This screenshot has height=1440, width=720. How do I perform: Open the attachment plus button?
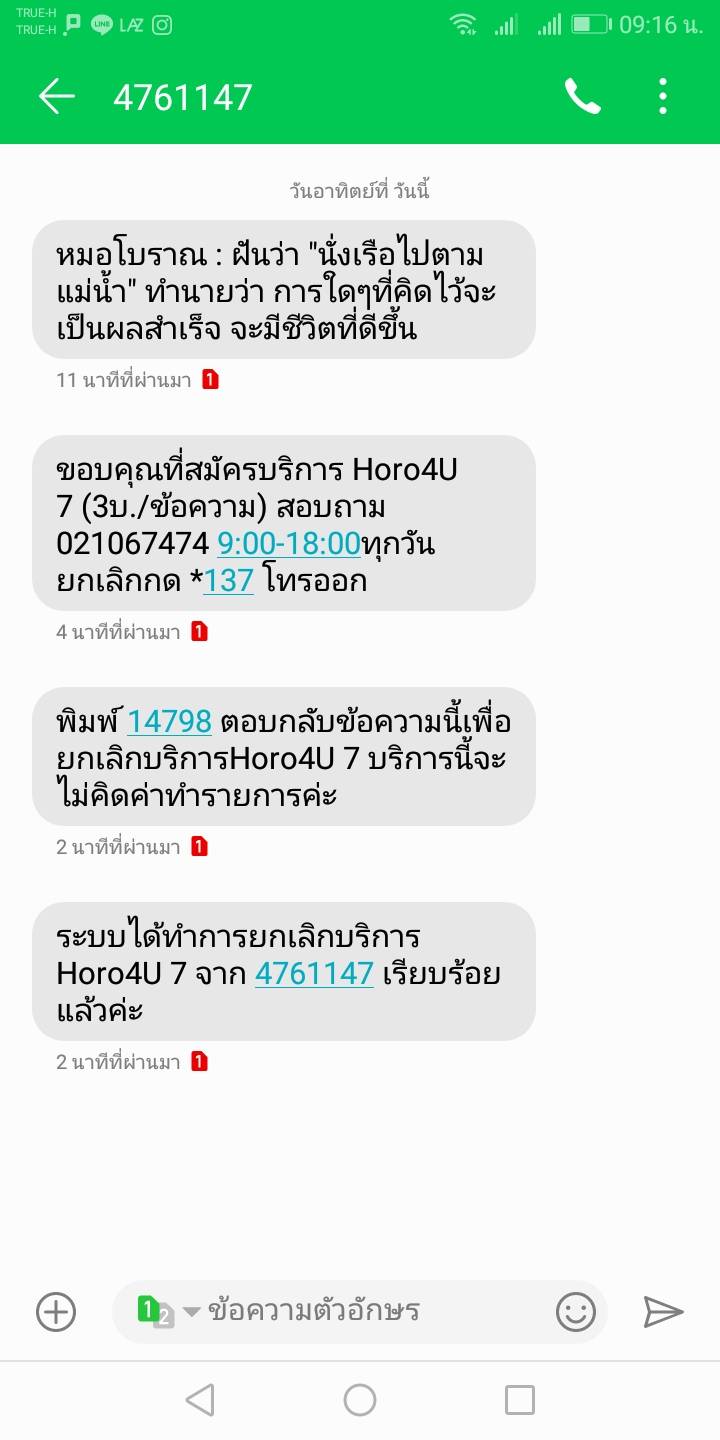click(56, 1311)
